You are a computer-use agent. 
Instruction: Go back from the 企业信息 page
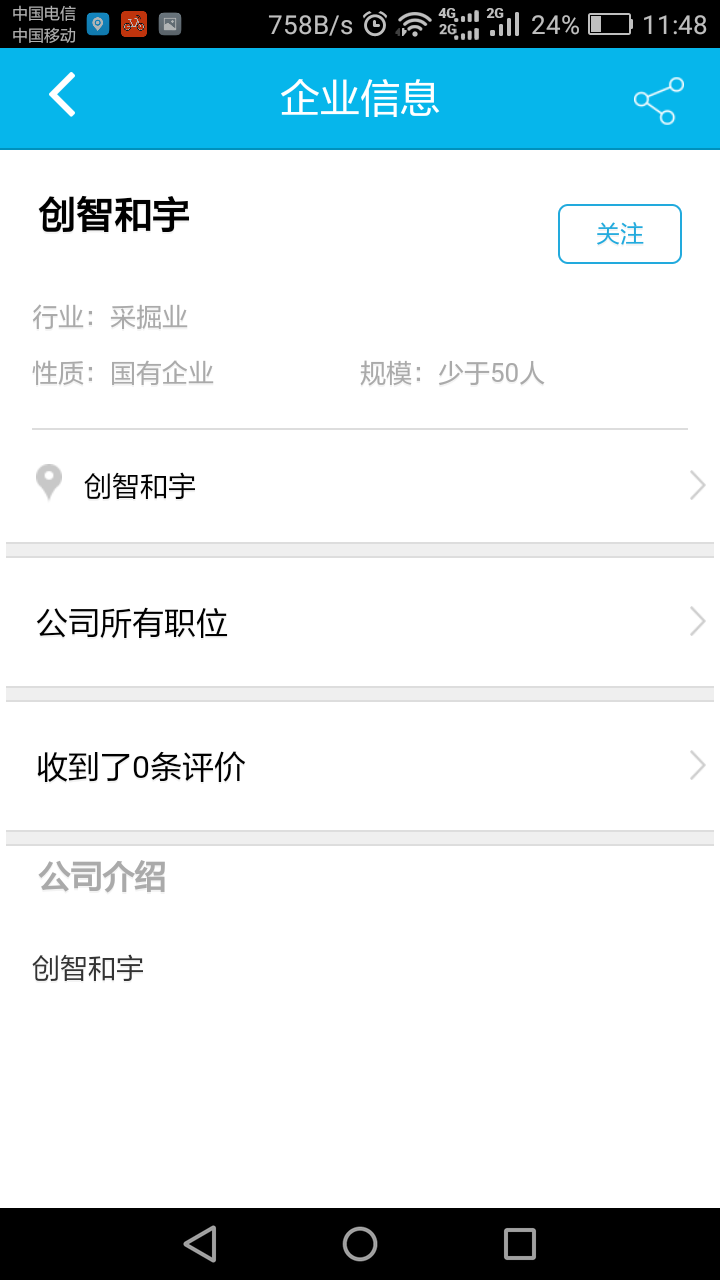click(62, 96)
